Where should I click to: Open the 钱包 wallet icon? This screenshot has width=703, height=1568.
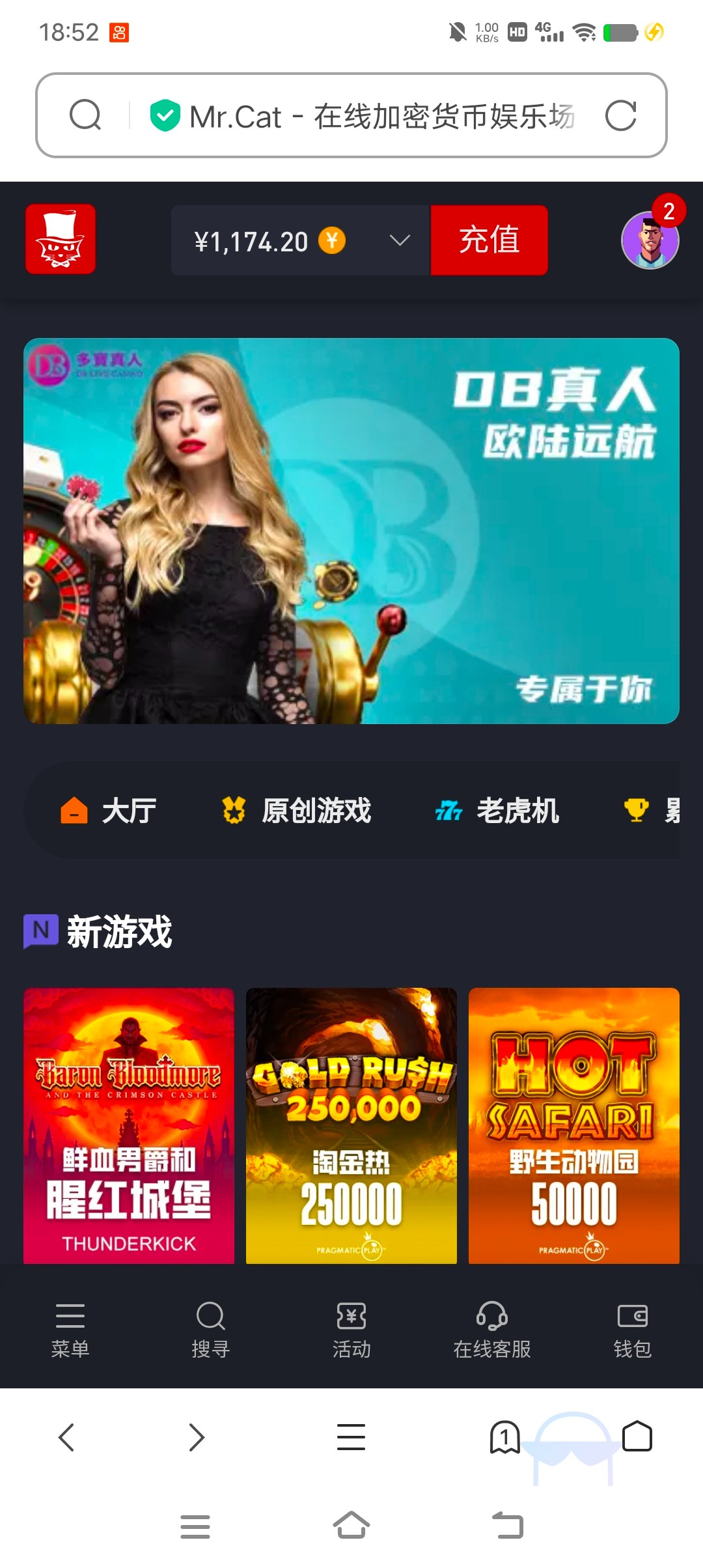tap(632, 1316)
